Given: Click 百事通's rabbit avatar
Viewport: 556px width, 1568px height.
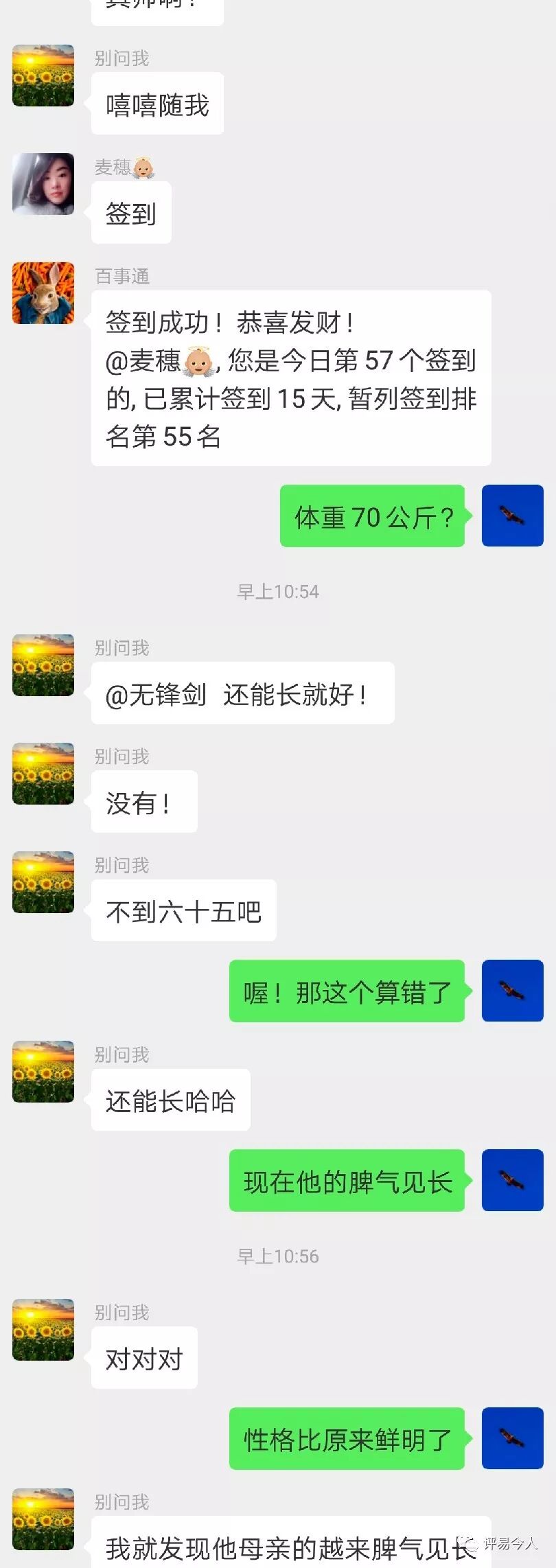Looking at the screenshot, I should pyautogui.click(x=43, y=294).
